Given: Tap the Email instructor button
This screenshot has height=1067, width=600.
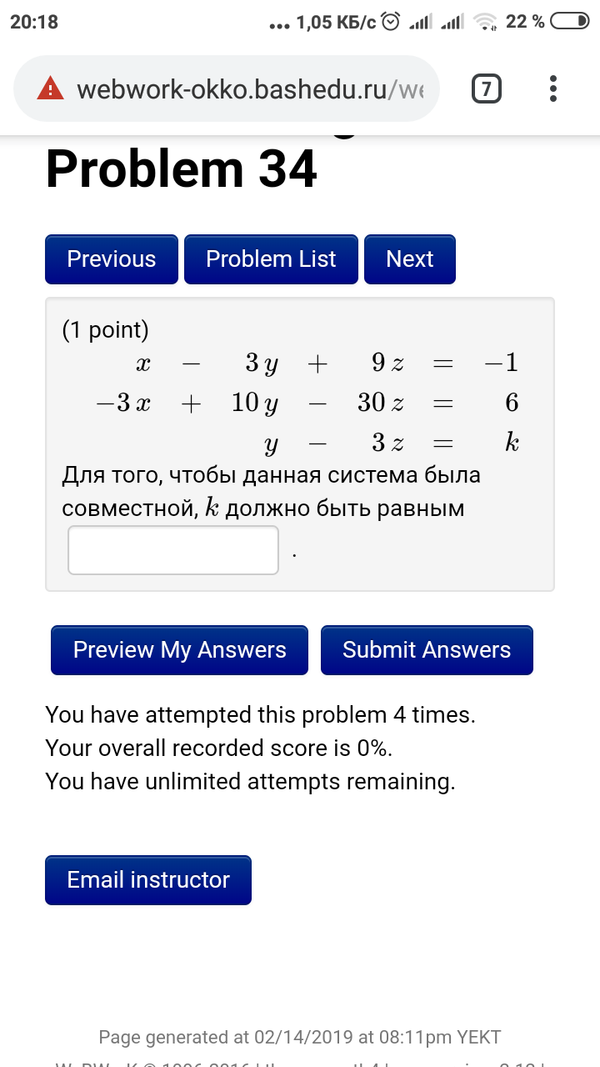Looking at the screenshot, I should (x=148, y=880).
